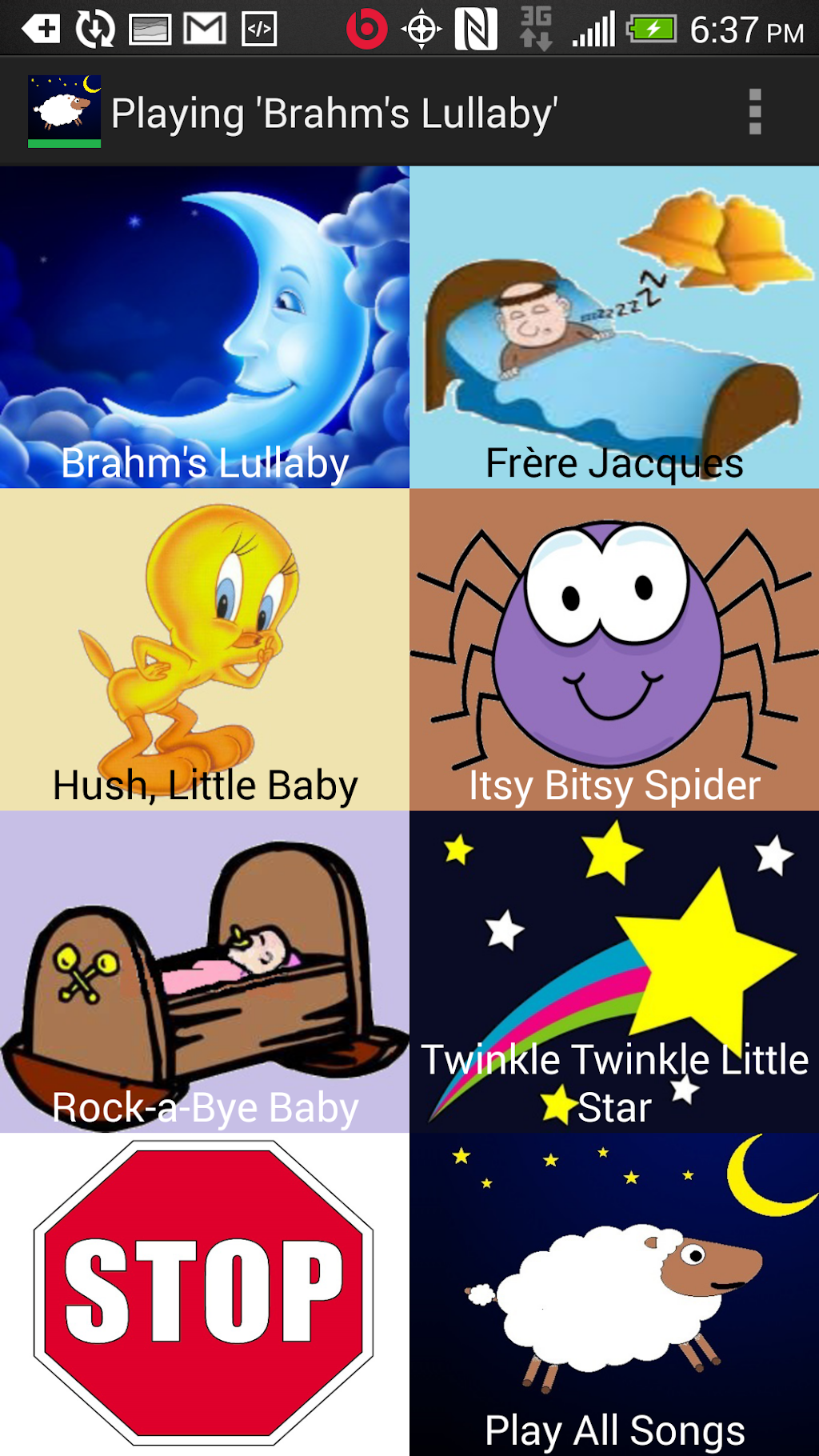Viewport: 819px width, 1456px height.
Task: Stop playback with the STOP sign
Action: tap(205, 1294)
